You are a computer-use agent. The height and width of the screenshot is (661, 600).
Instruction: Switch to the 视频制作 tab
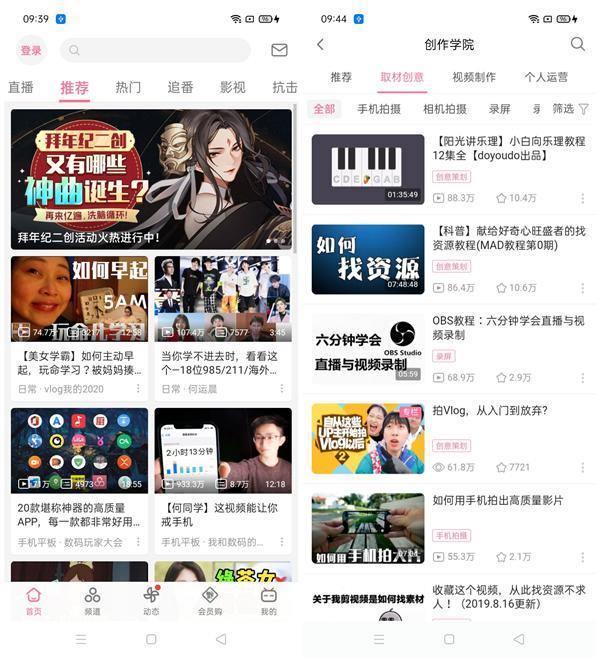pyautogui.click(x=473, y=77)
